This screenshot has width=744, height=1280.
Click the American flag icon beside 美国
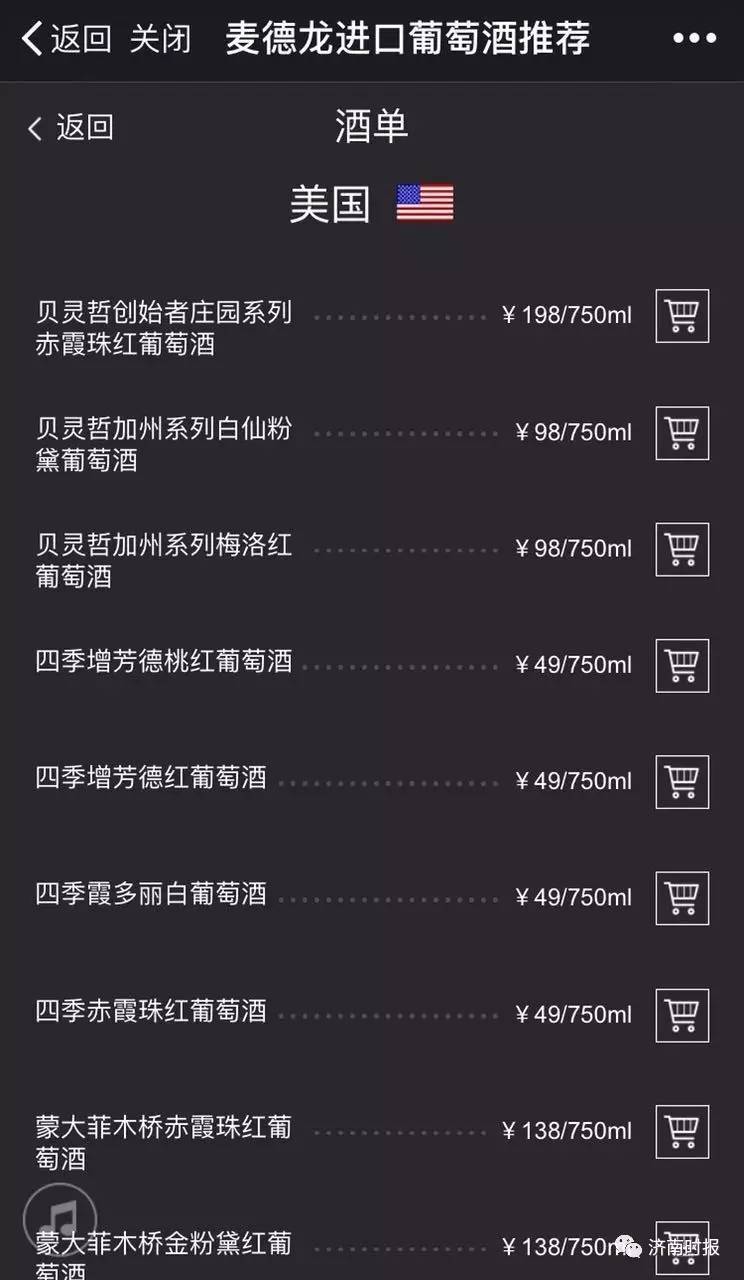[424, 202]
